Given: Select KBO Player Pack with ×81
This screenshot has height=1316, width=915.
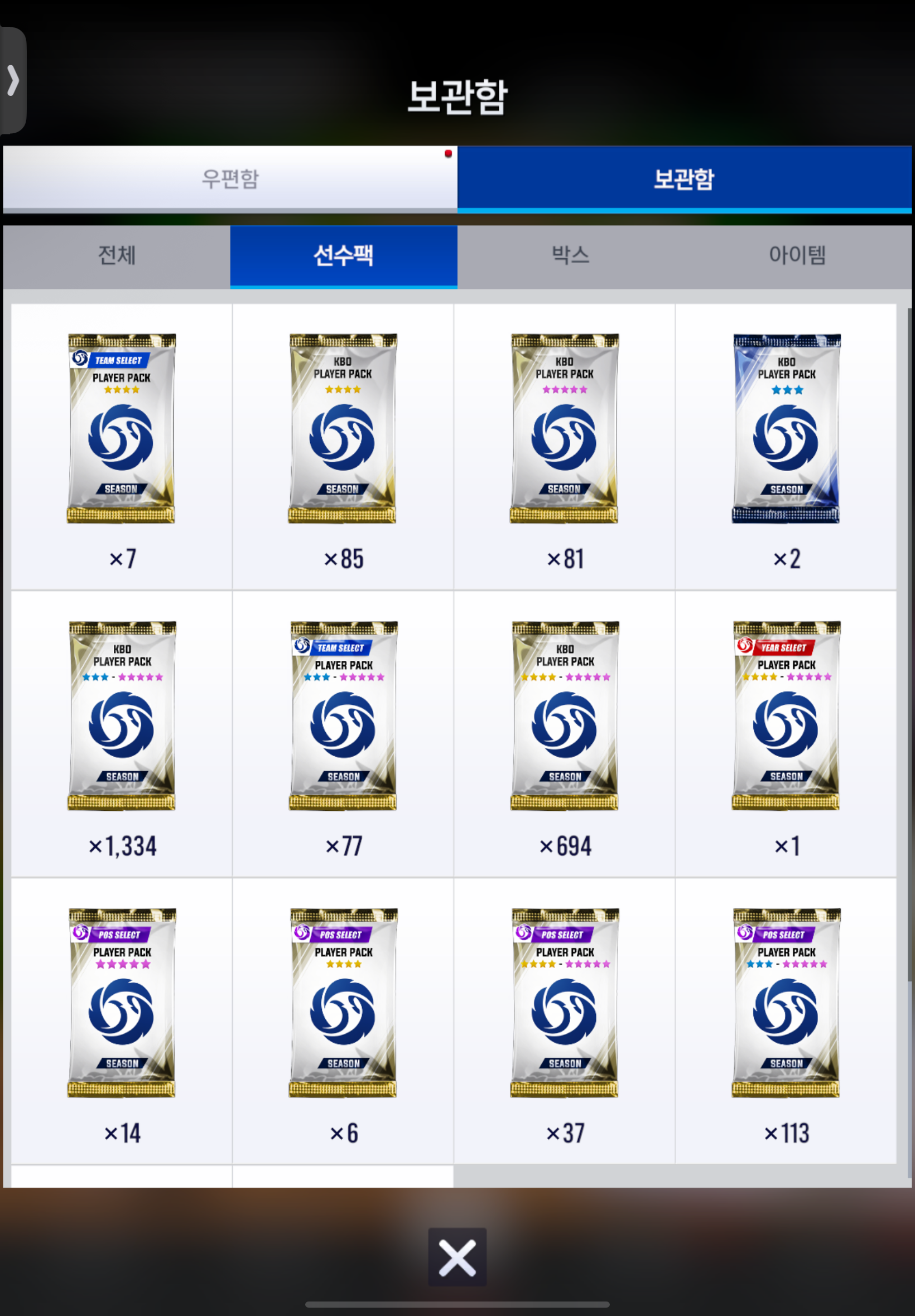Looking at the screenshot, I should pos(565,429).
